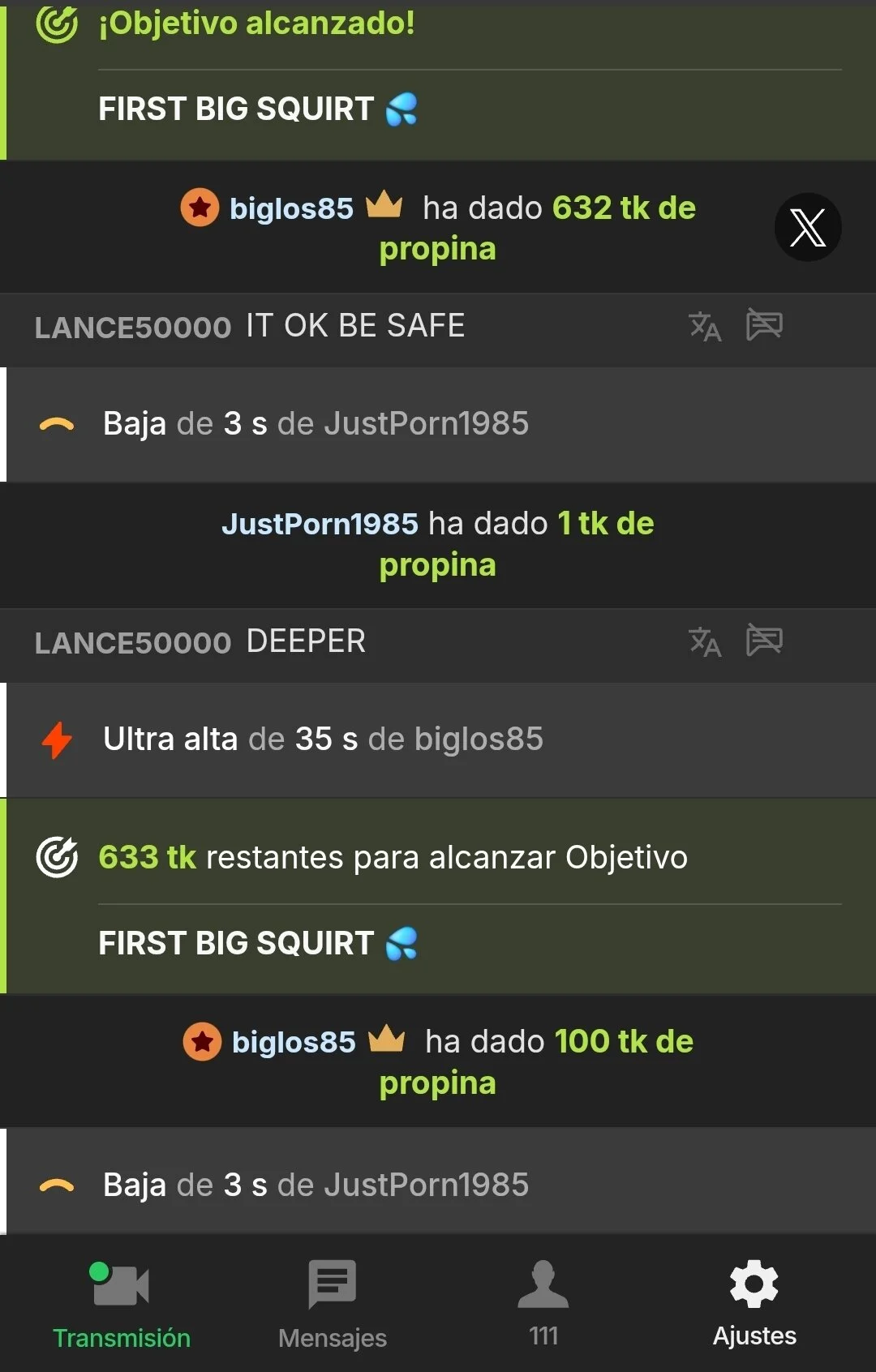Translate the "IT OK BE SAFE" message
This screenshot has height=1372, width=876.
point(705,327)
